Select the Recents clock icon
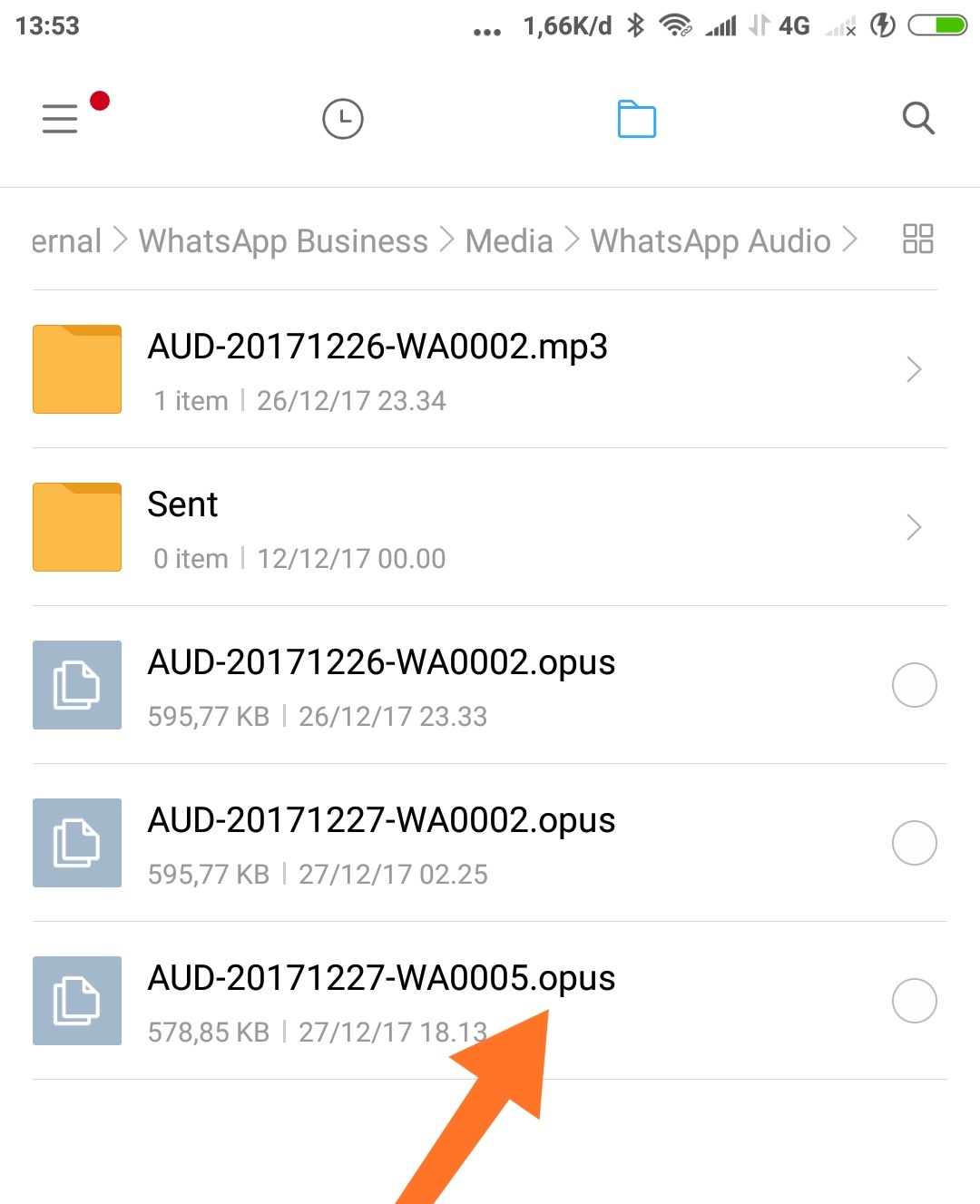This screenshot has width=980, height=1204. (342, 119)
